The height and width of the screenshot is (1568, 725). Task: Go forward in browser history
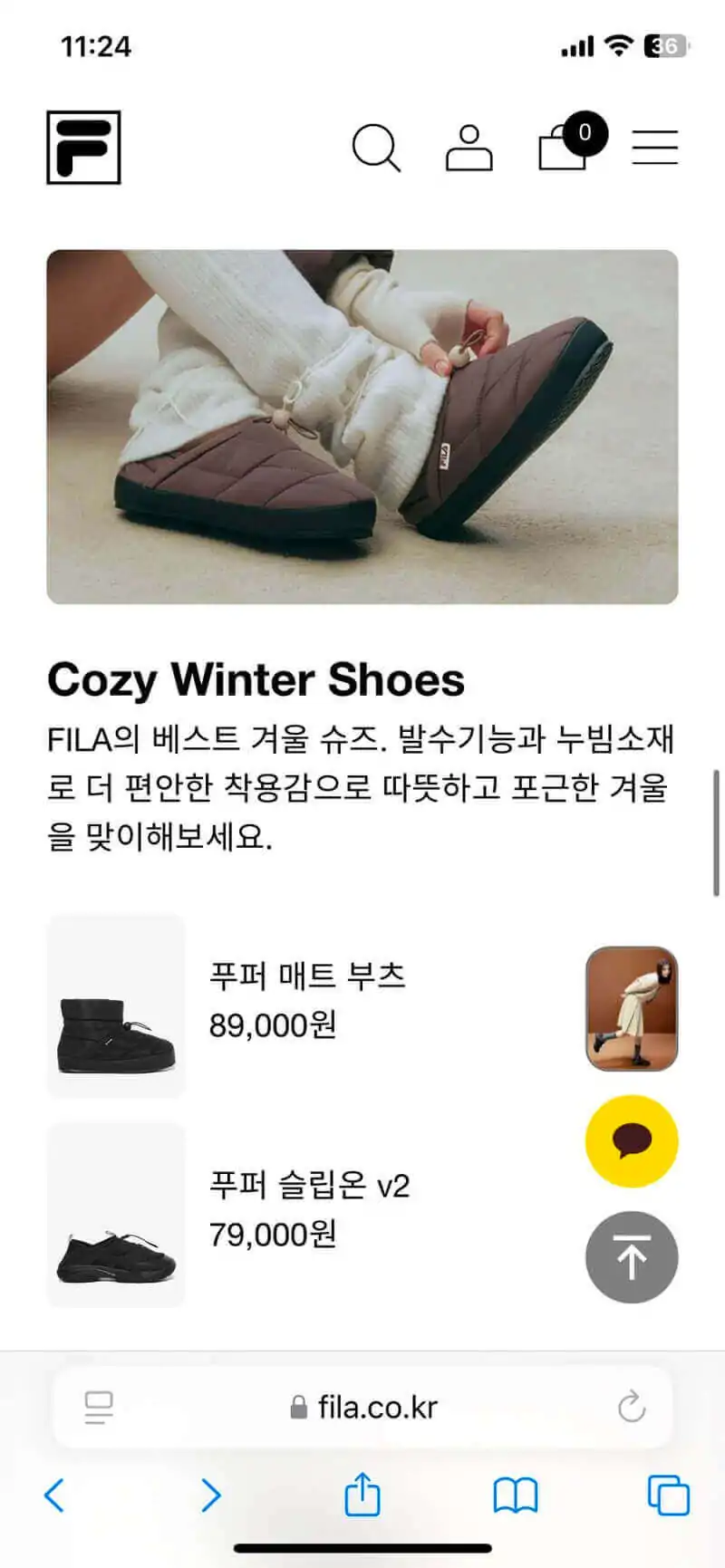tap(210, 1496)
